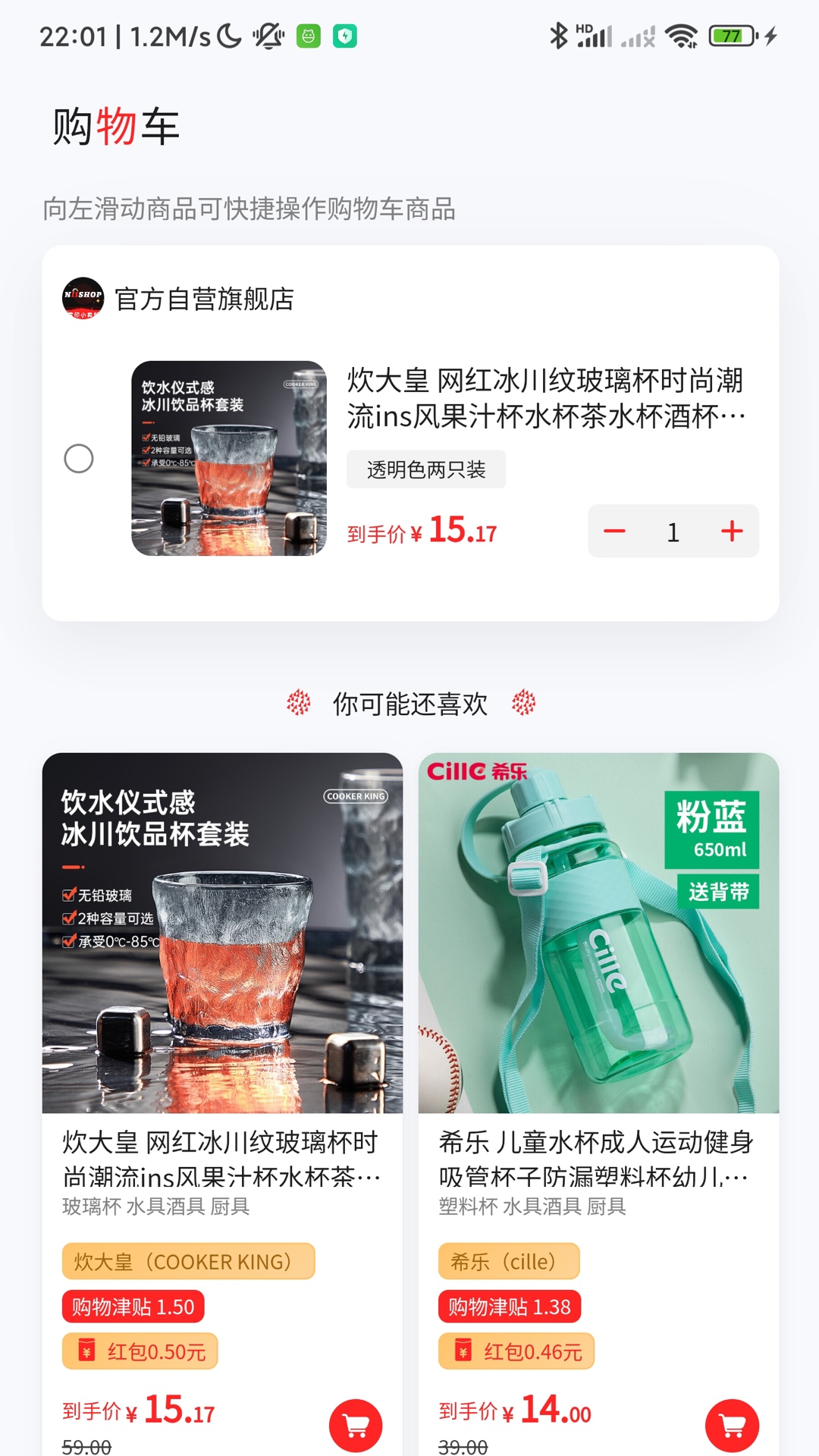819x1456 pixels.
Task: Tap the red shopping cart icon on 炊大皇 glass cup card
Action: coord(355,1425)
